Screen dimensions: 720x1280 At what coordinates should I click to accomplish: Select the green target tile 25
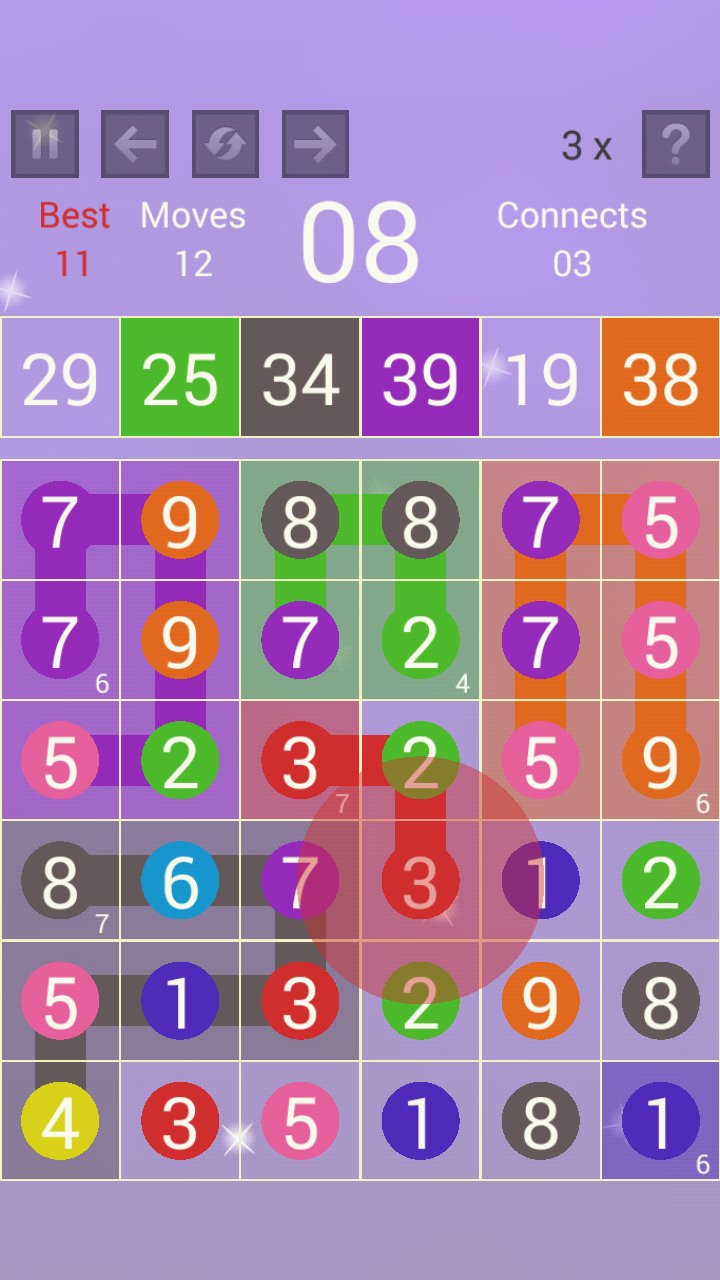180,377
